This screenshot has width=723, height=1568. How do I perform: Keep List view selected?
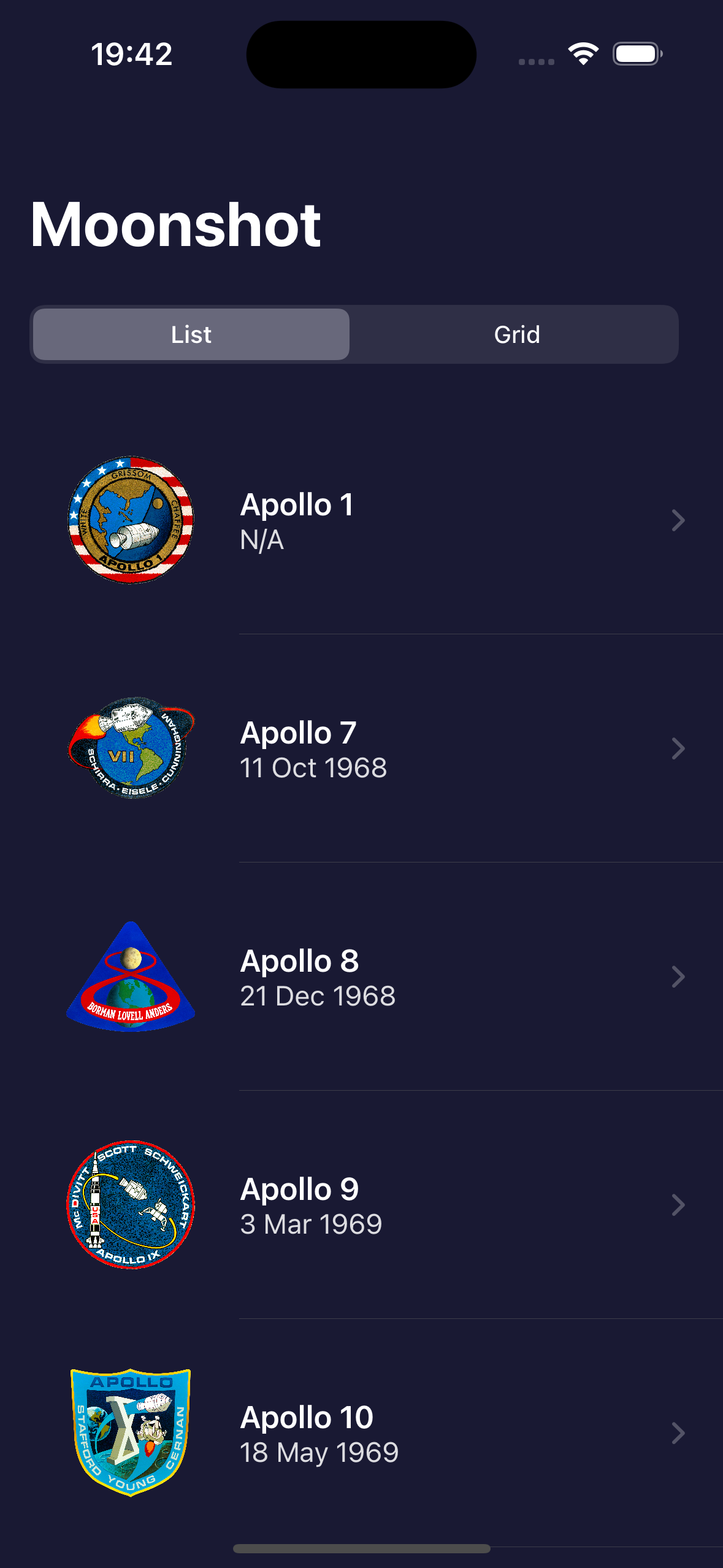click(x=190, y=334)
